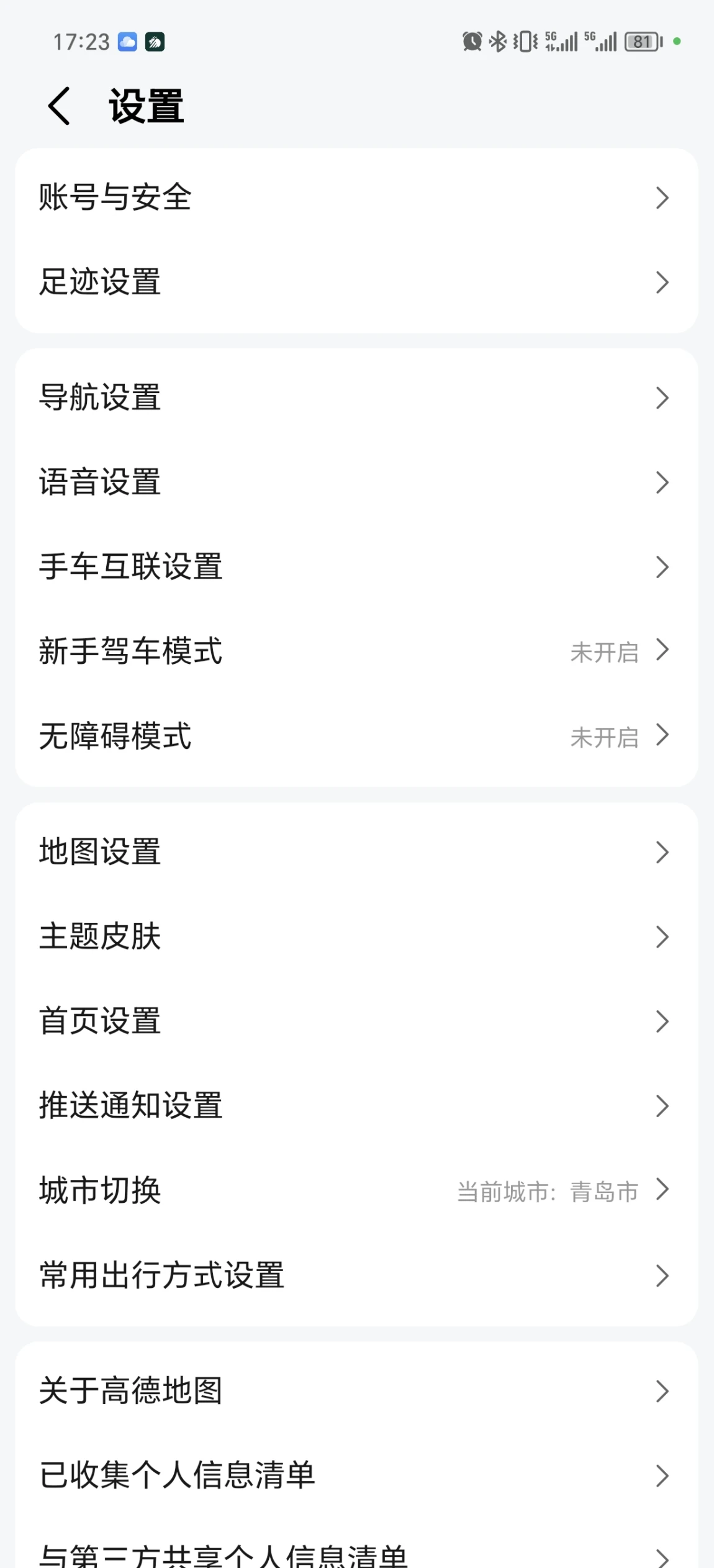
Task: Open 语音设置
Action: 357,483
